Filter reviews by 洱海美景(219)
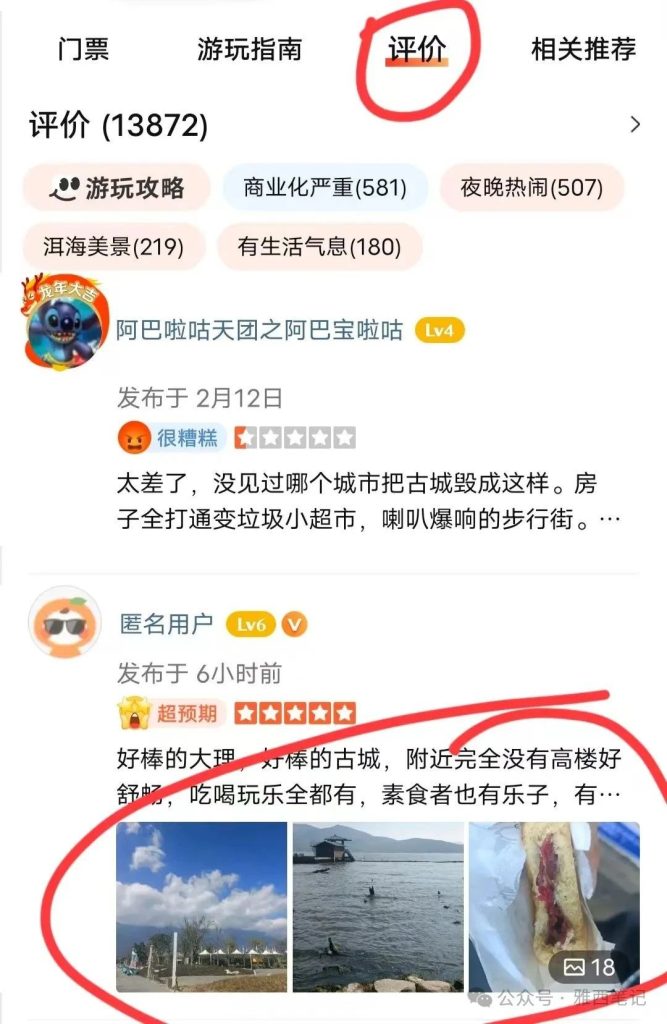Viewport: 667px width, 1024px height. (x=114, y=246)
